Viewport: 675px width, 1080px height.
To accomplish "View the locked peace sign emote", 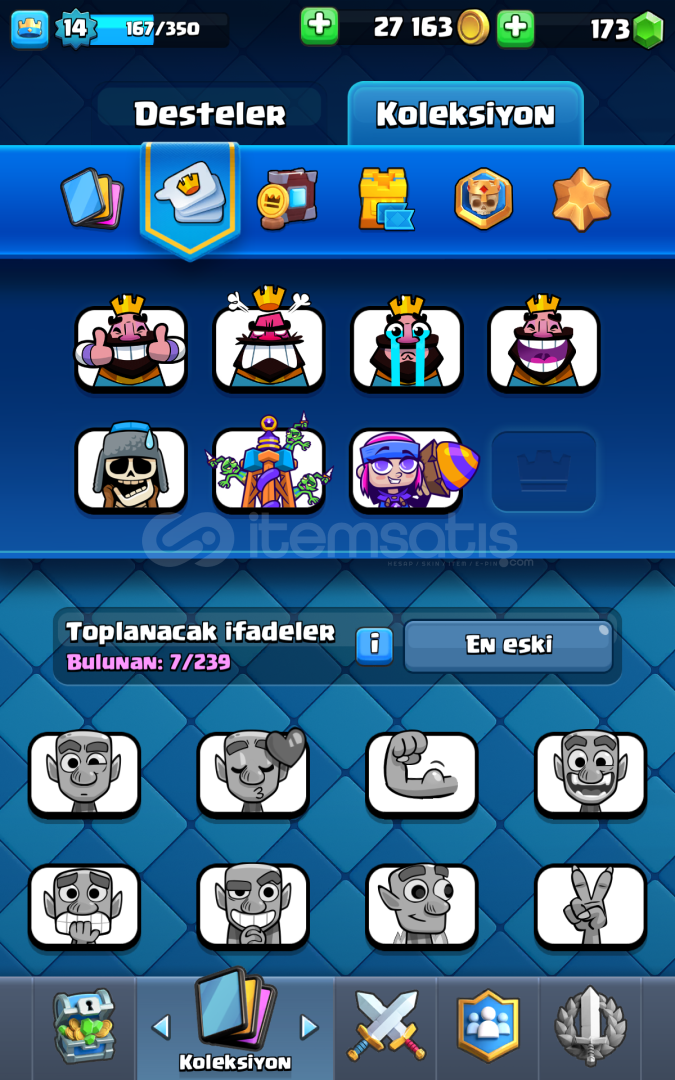I will [590, 906].
